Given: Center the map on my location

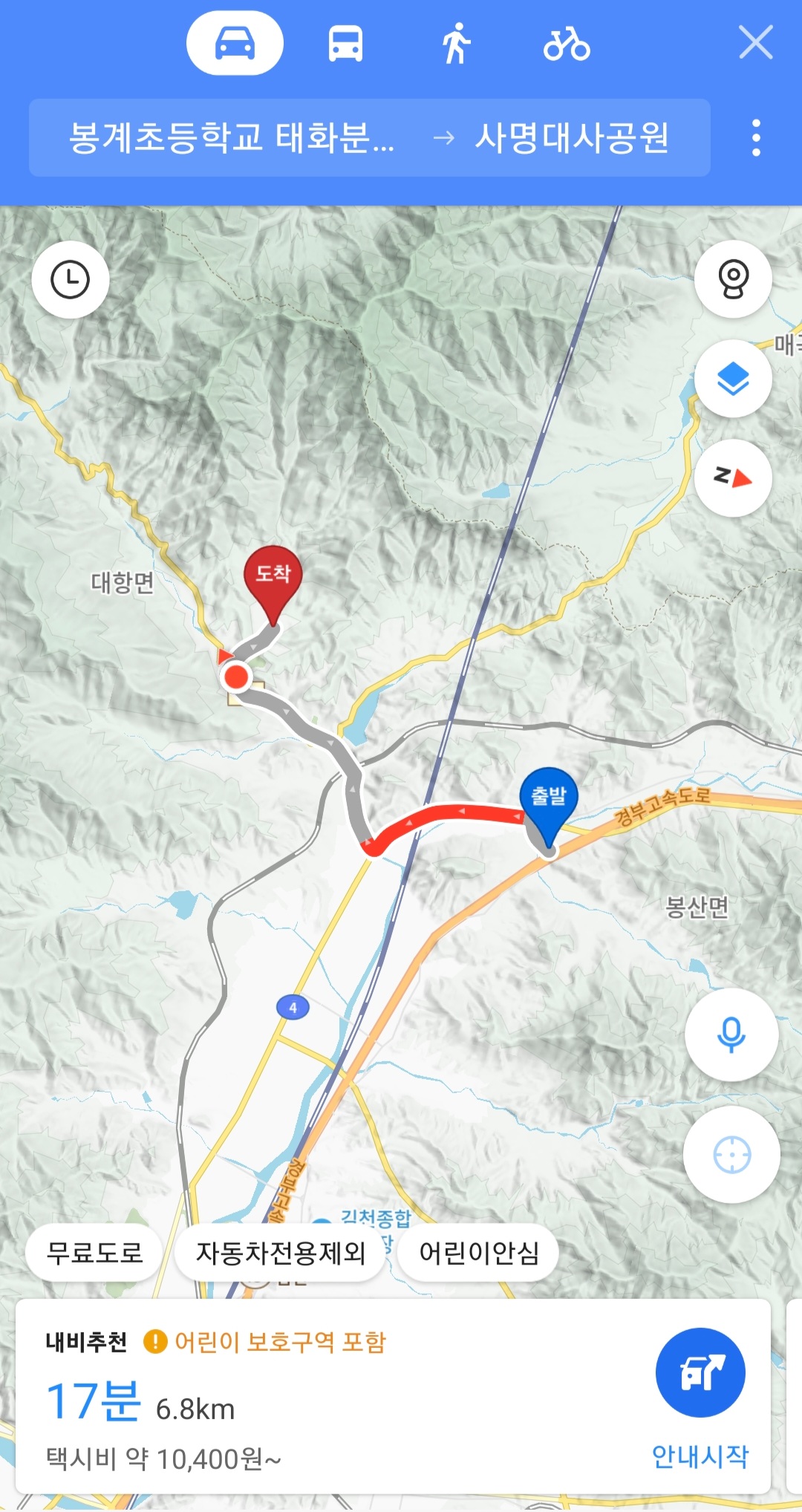Looking at the screenshot, I should point(731,1155).
